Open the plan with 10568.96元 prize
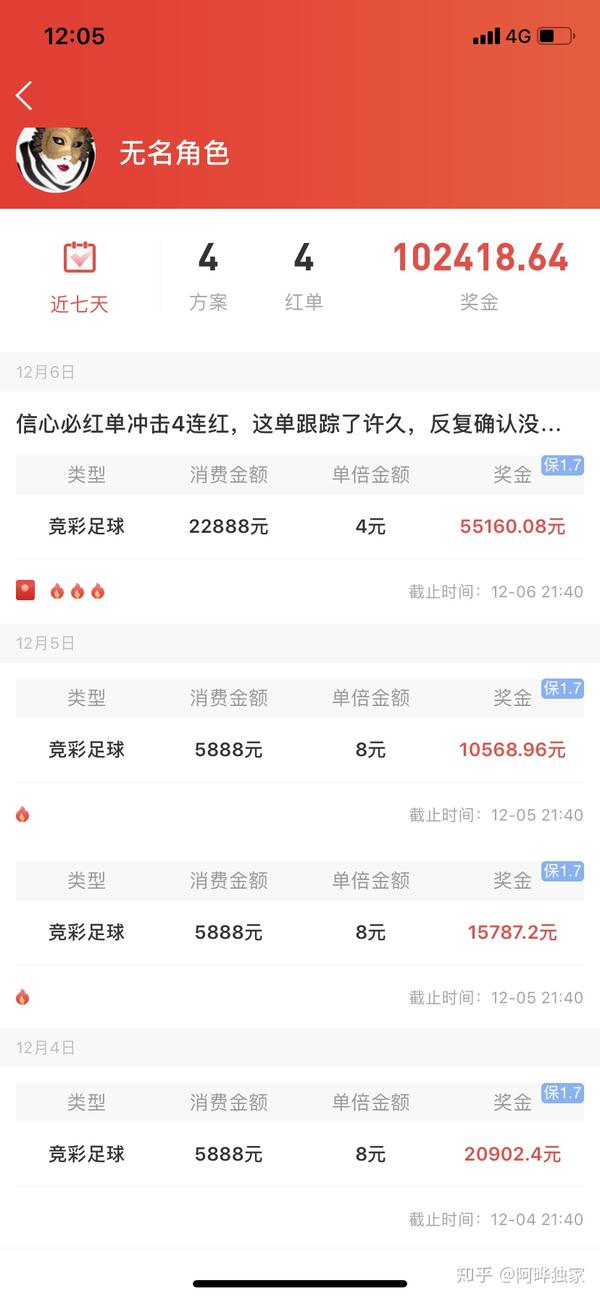 click(x=300, y=749)
